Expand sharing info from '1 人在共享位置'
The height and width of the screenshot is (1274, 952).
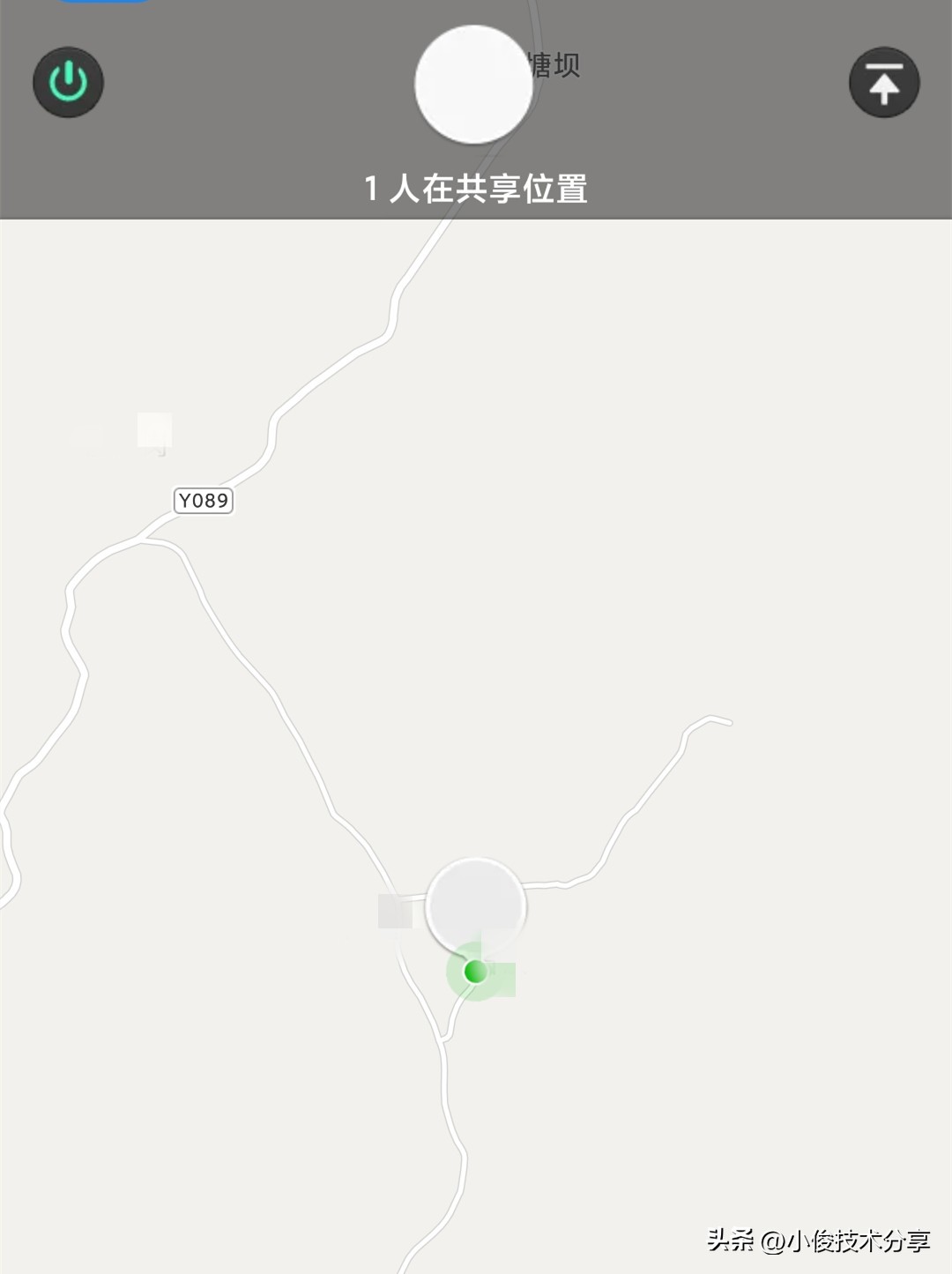476,187
